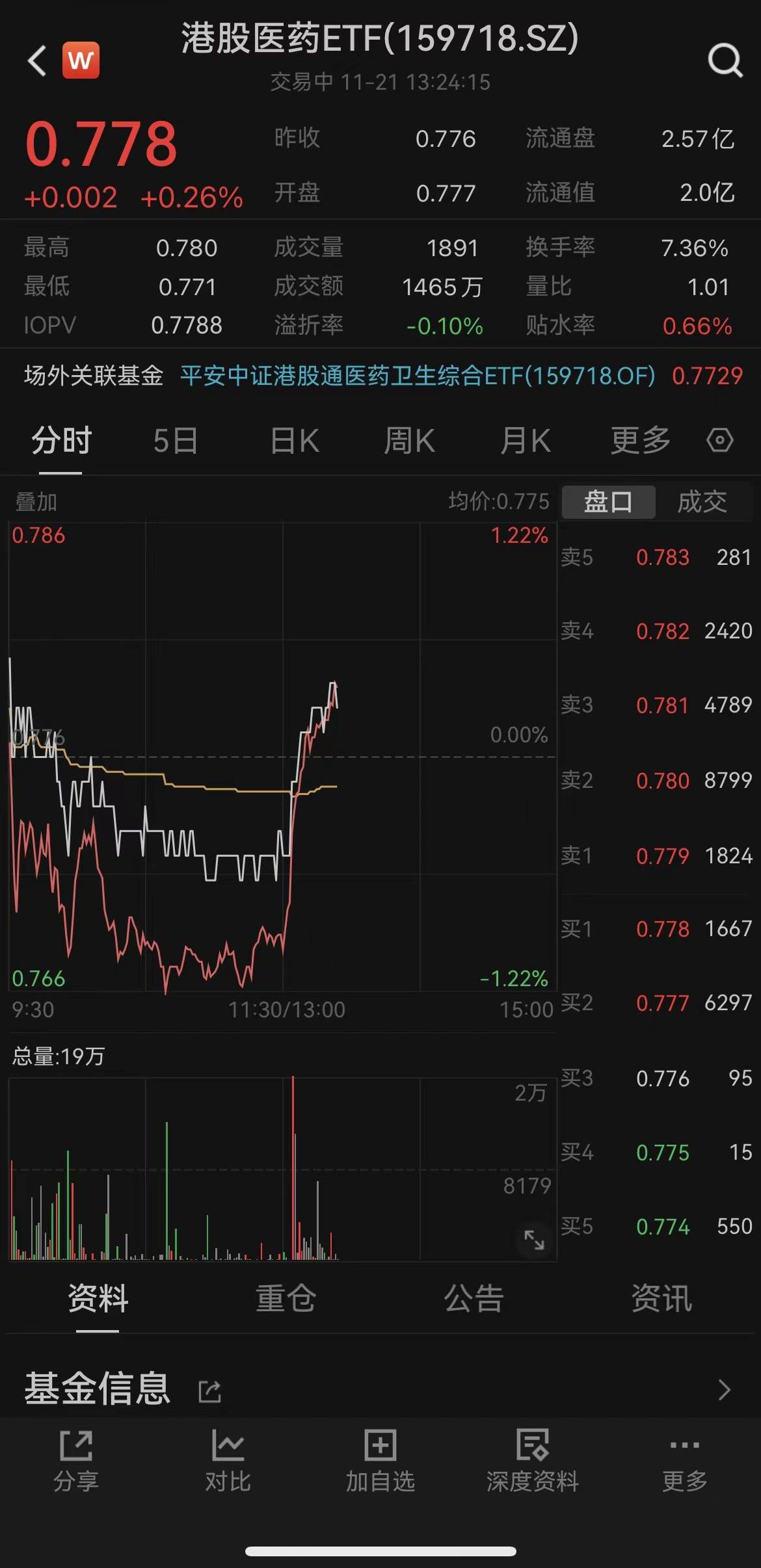Screen dimensions: 761x1568
Task: Switch to the 日K daily chart tab
Action: 294,439
